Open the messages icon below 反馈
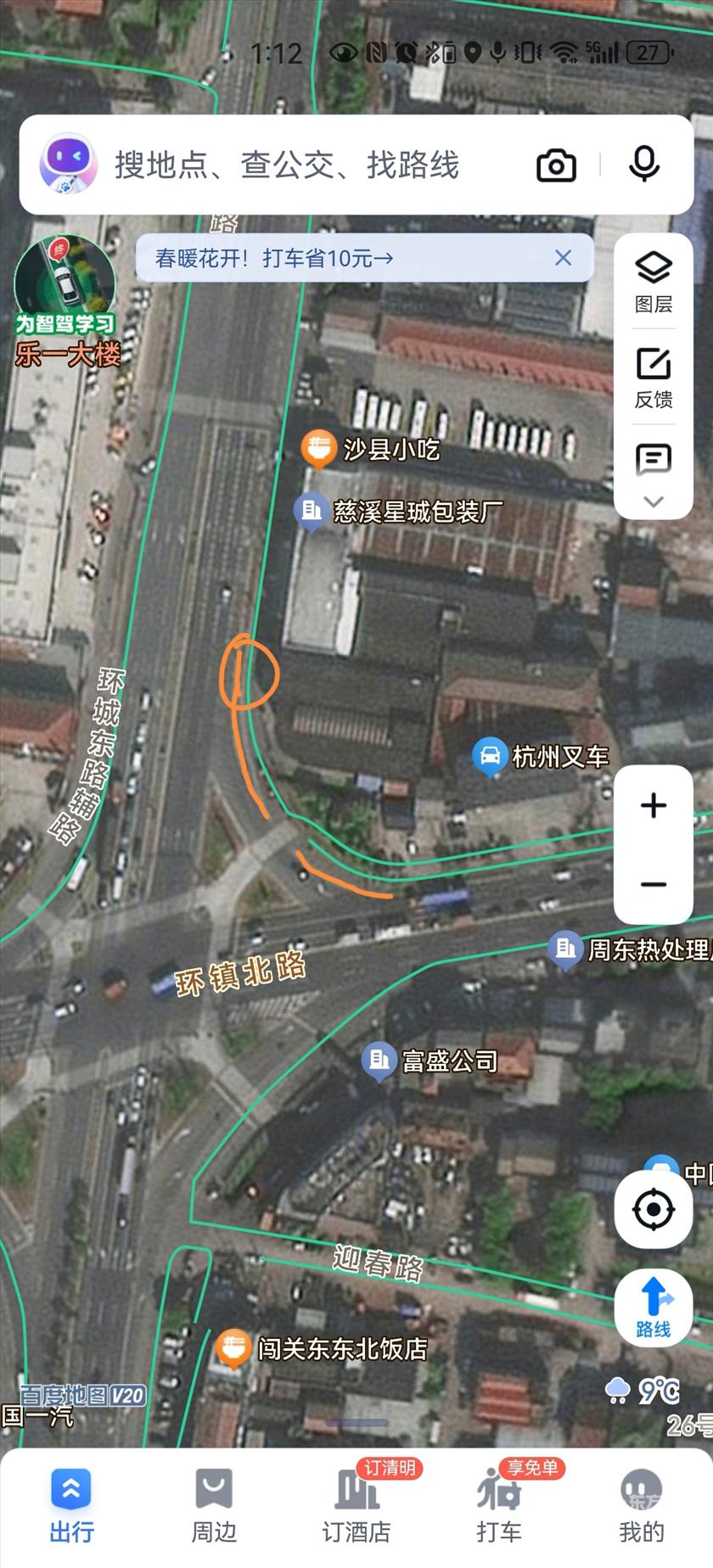This screenshot has height=1568, width=713. [654, 460]
